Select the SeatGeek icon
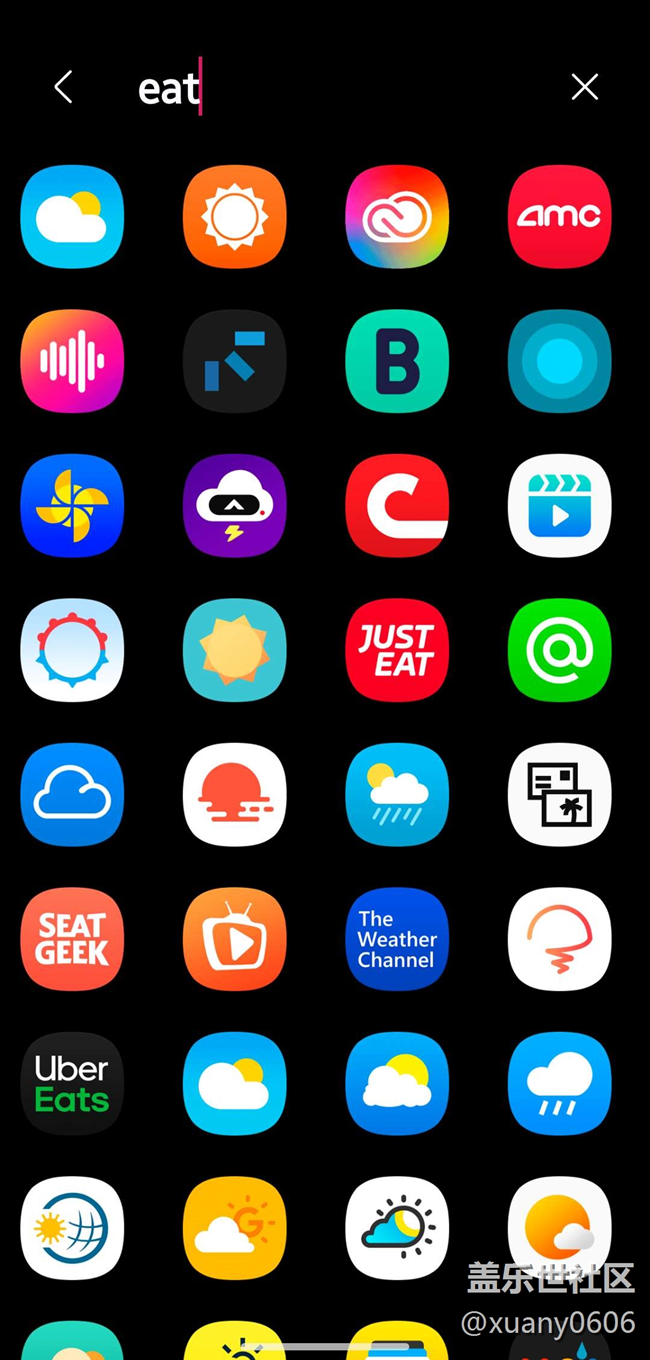Screen dimensions: 650x1360 [x=72, y=939]
